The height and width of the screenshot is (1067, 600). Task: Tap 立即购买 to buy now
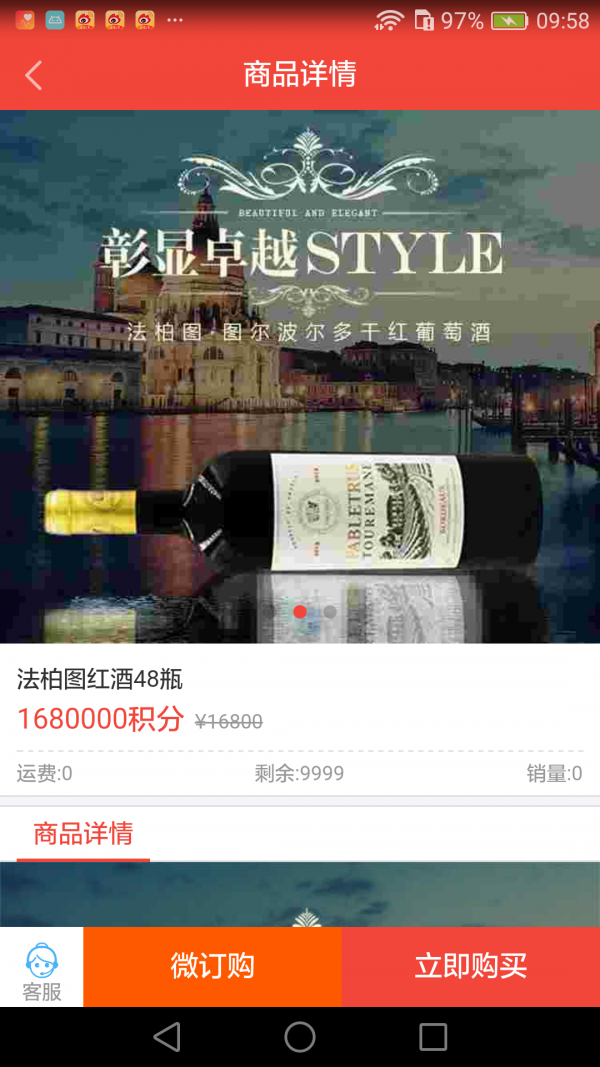point(470,966)
